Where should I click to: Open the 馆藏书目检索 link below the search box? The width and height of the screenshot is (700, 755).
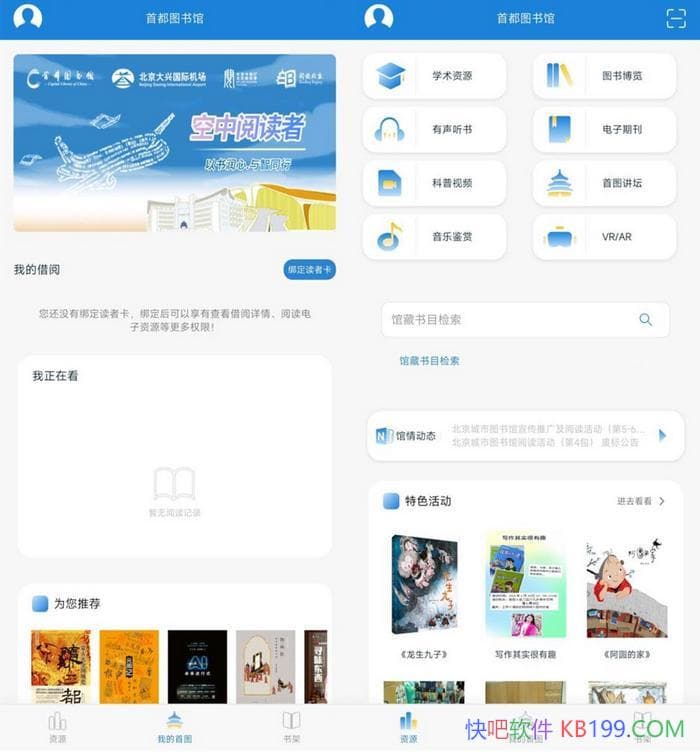(430, 361)
